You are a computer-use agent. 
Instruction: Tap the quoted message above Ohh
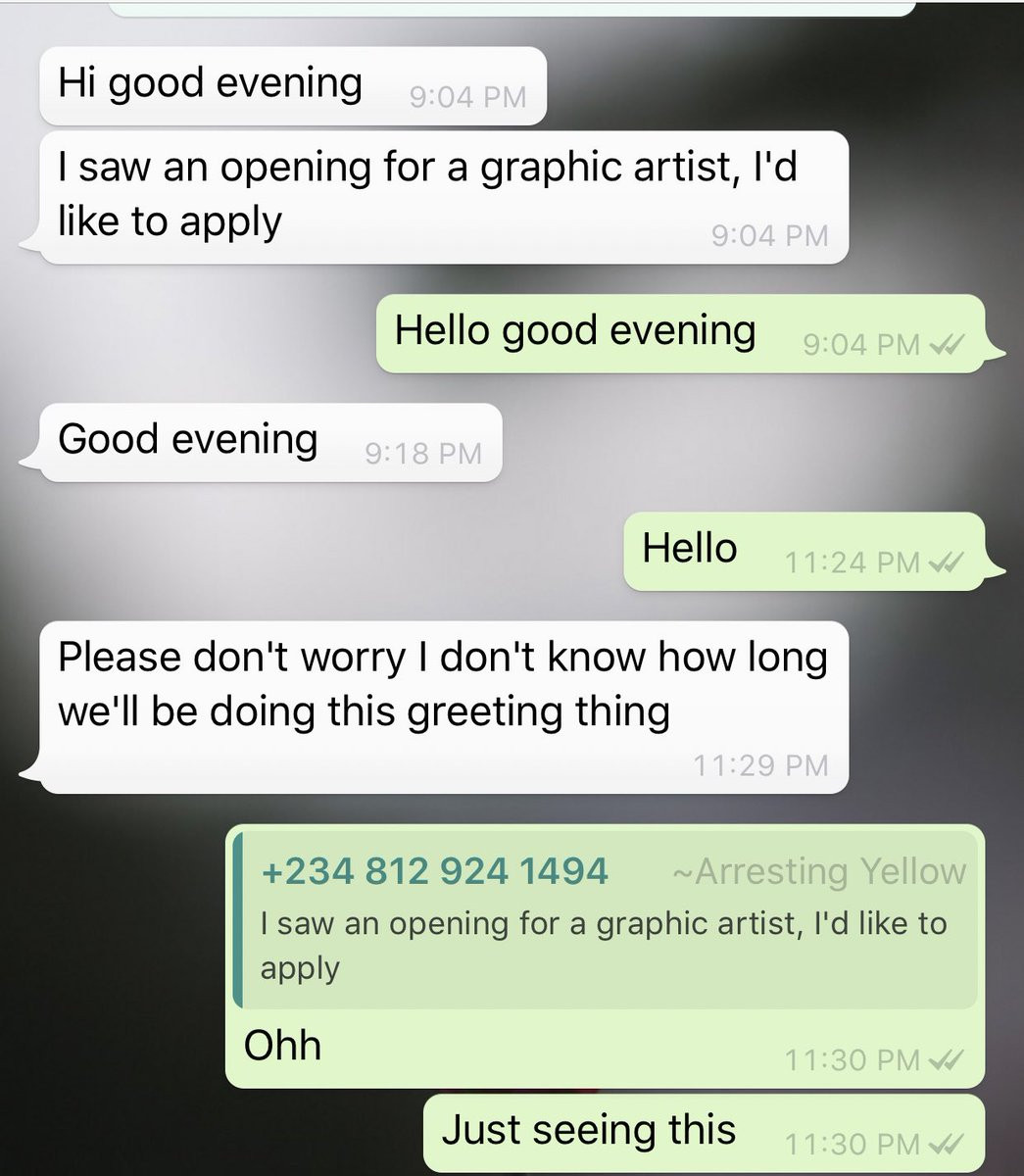(x=606, y=921)
